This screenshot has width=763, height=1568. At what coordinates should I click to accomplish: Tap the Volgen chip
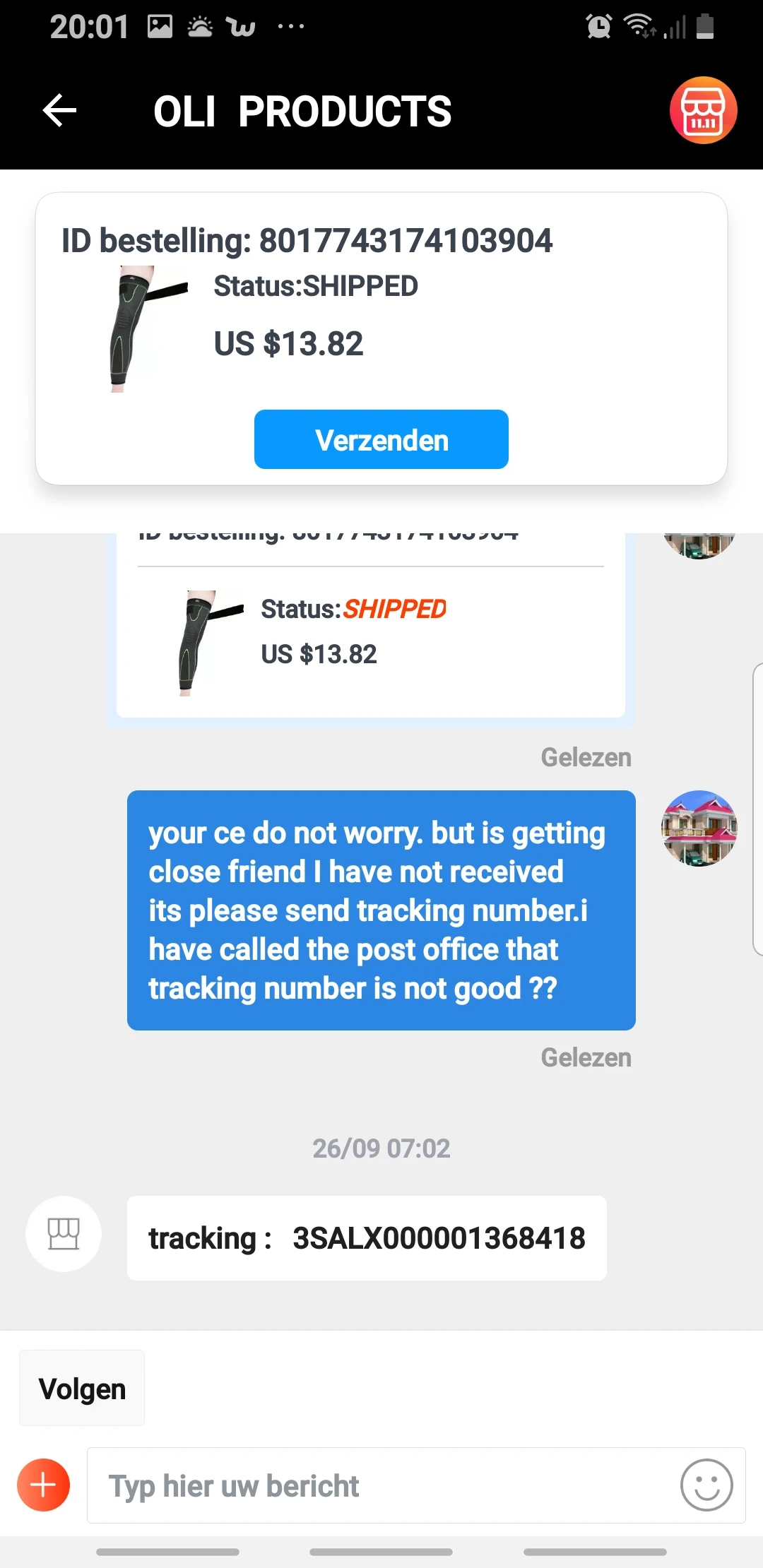[x=82, y=1389]
